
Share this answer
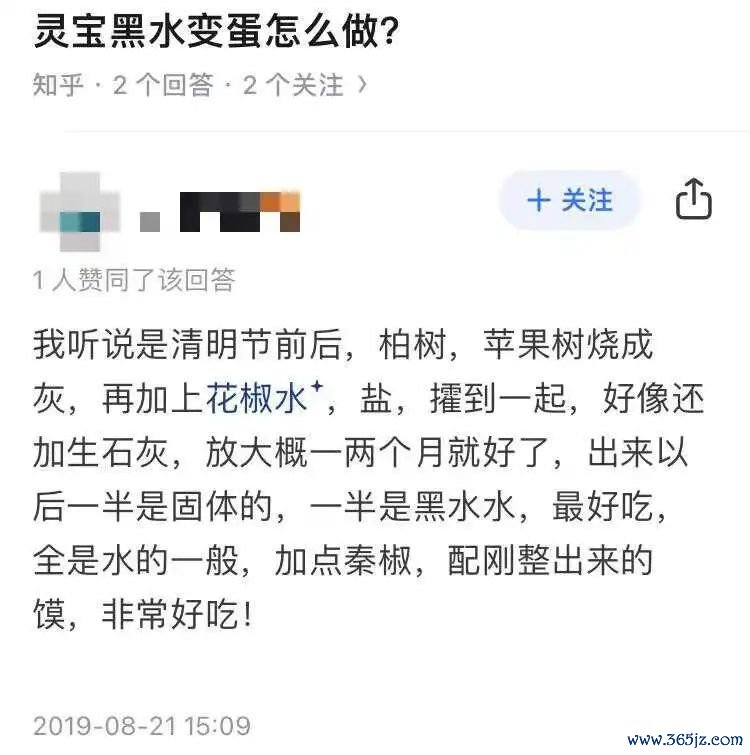tap(693, 200)
